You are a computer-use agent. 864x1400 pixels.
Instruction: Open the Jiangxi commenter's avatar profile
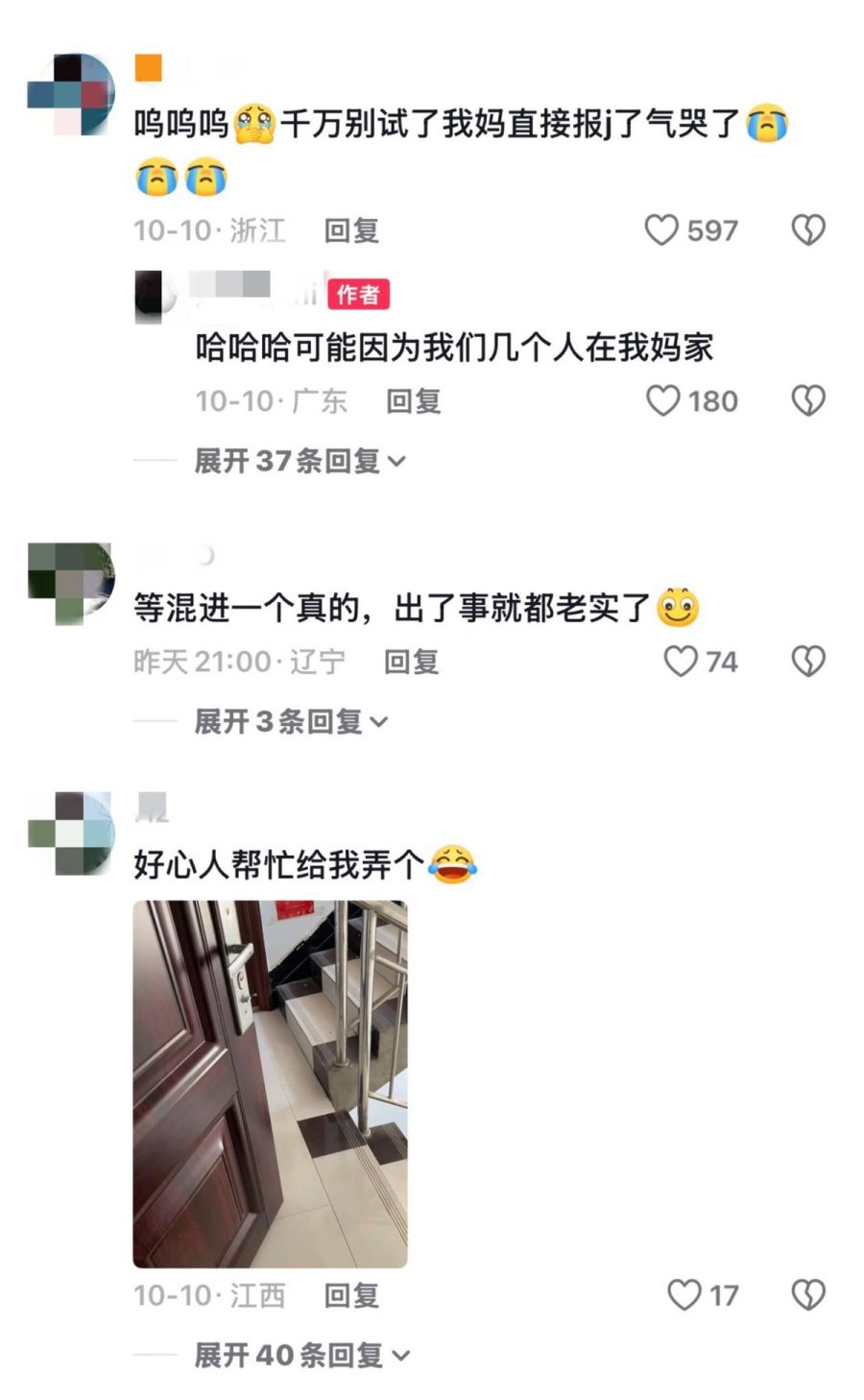pyautogui.click(x=72, y=833)
